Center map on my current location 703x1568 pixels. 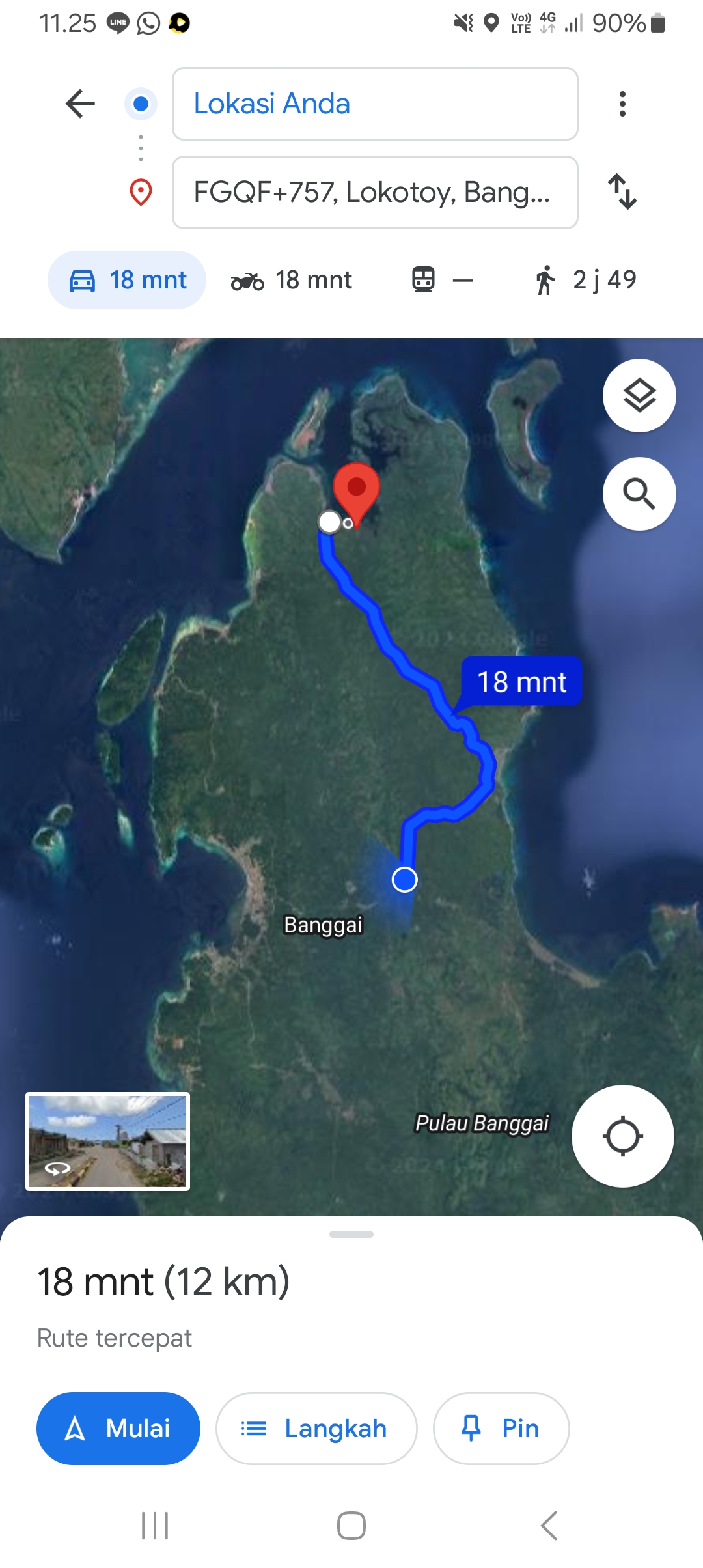(623, 1136)
